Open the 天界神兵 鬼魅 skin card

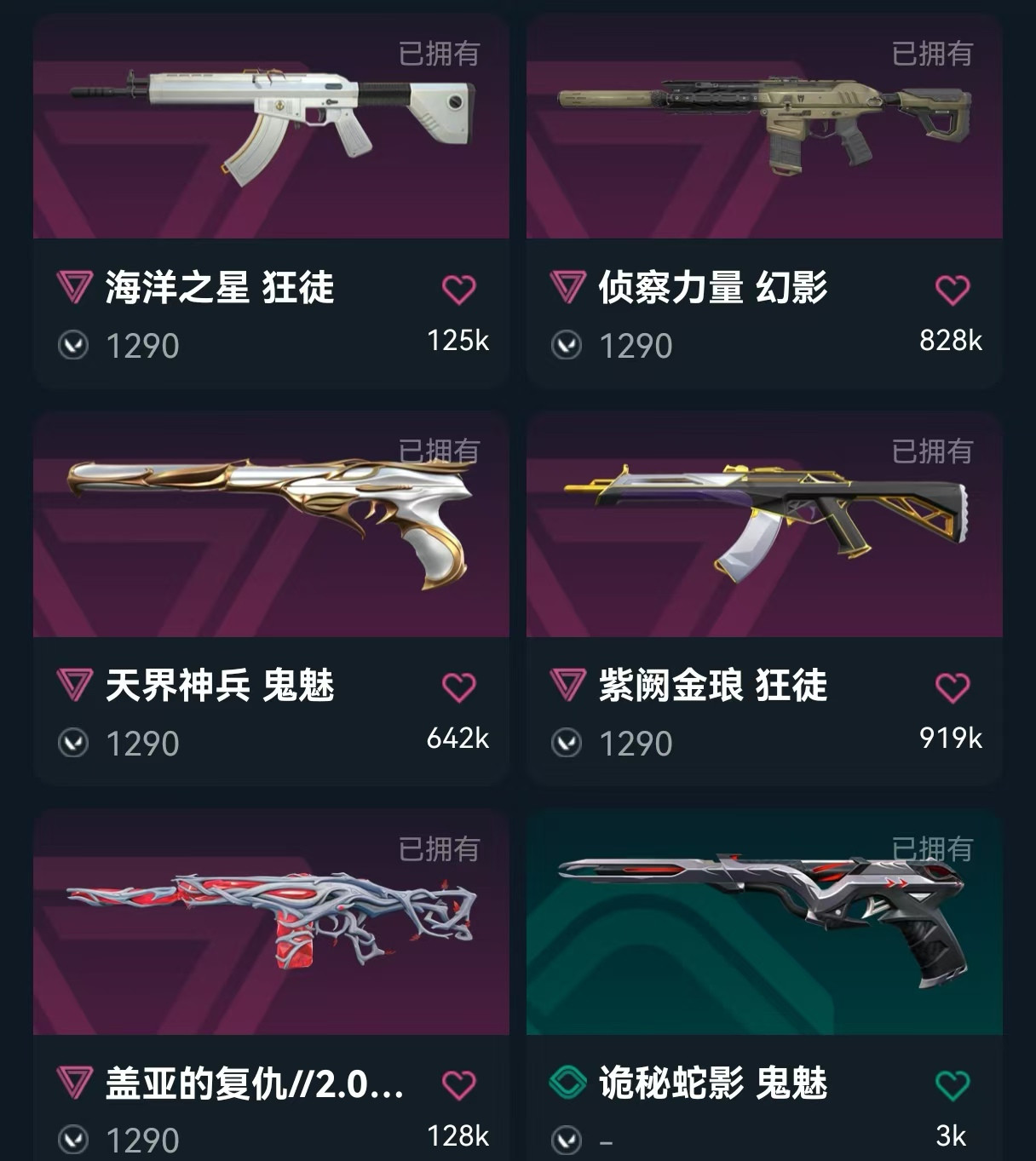(271, 526)
